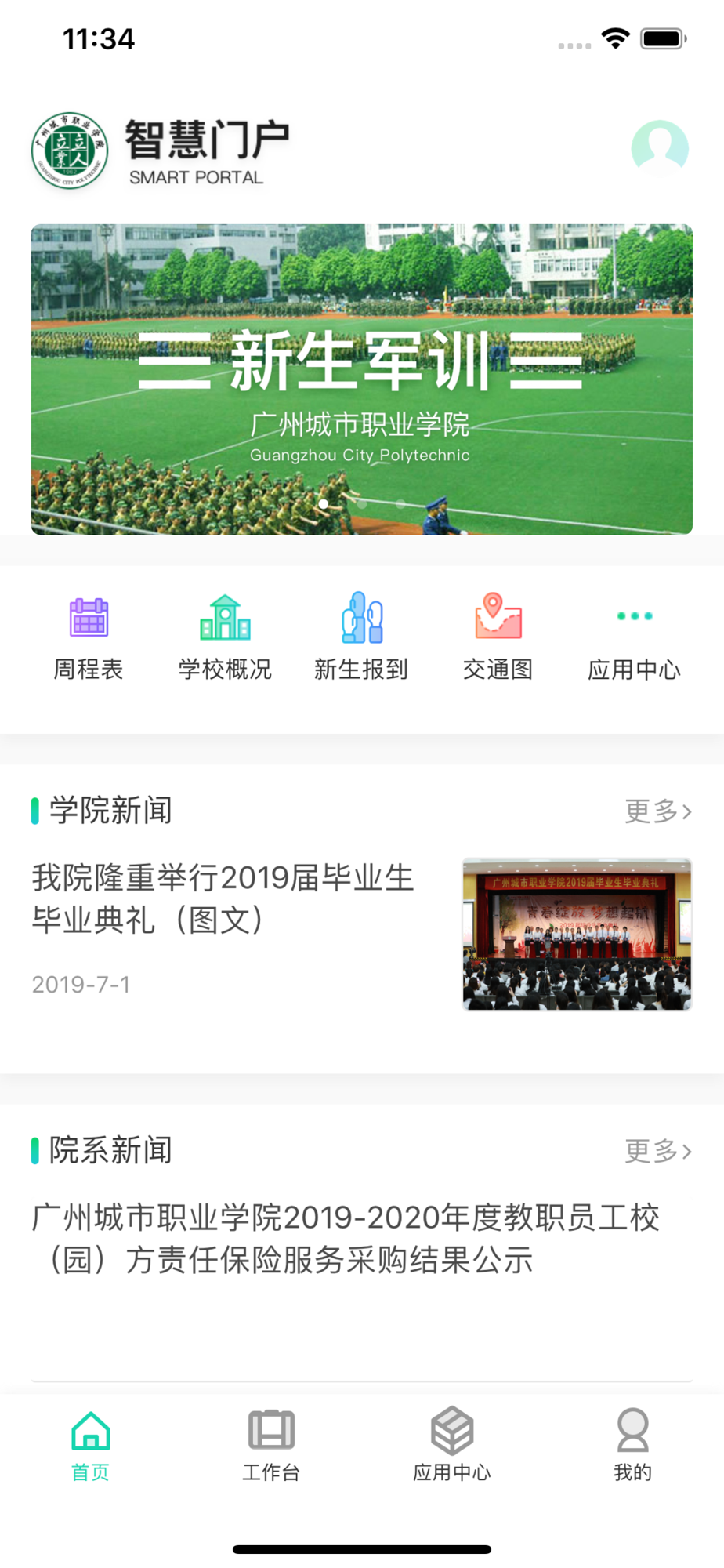View 更多 in 院系新闻 section
This screenshot has width=724, height=1568.
[x=658, y=1151]
